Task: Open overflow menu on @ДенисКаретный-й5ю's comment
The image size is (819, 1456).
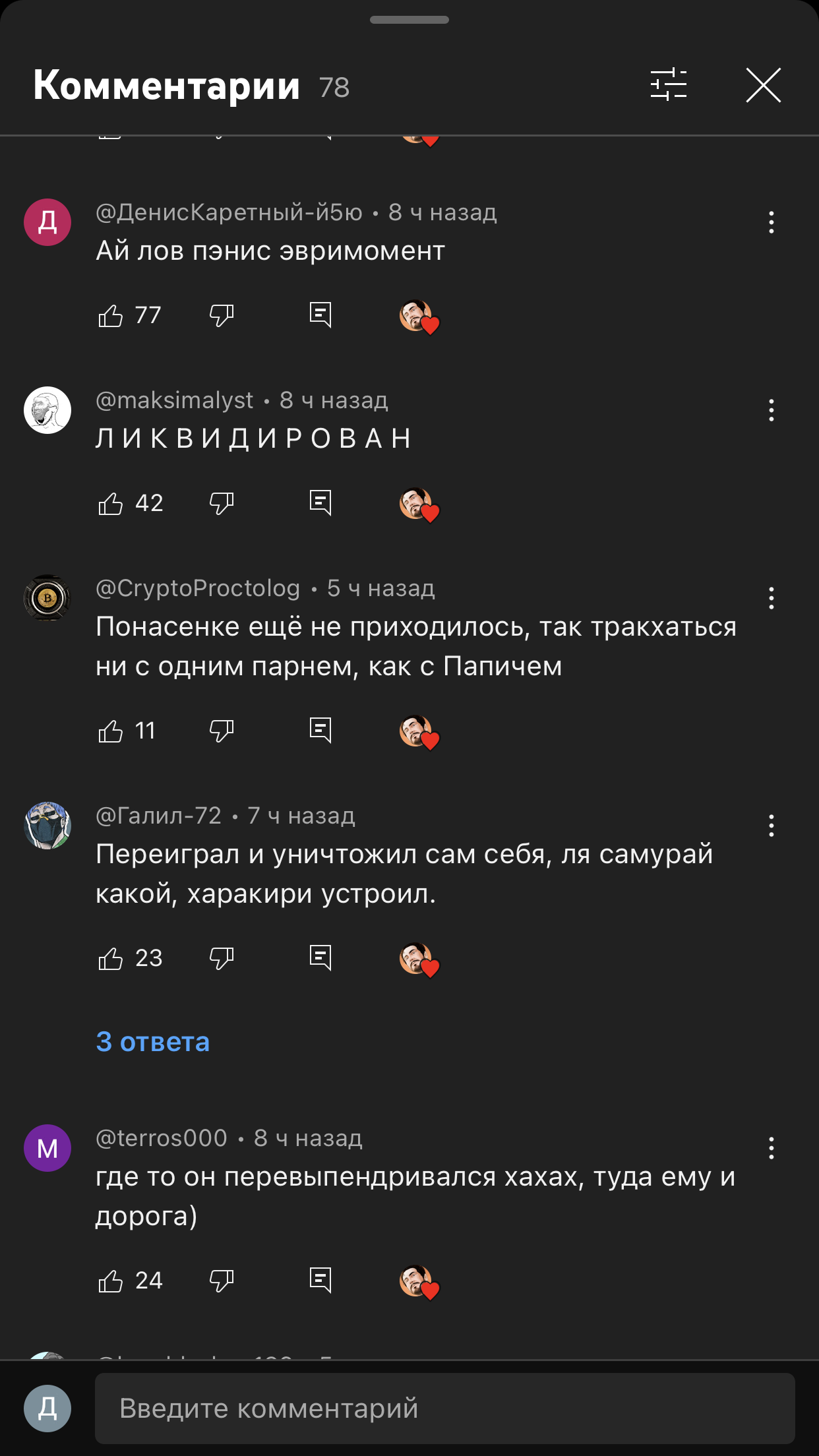Action: (771, 222)
